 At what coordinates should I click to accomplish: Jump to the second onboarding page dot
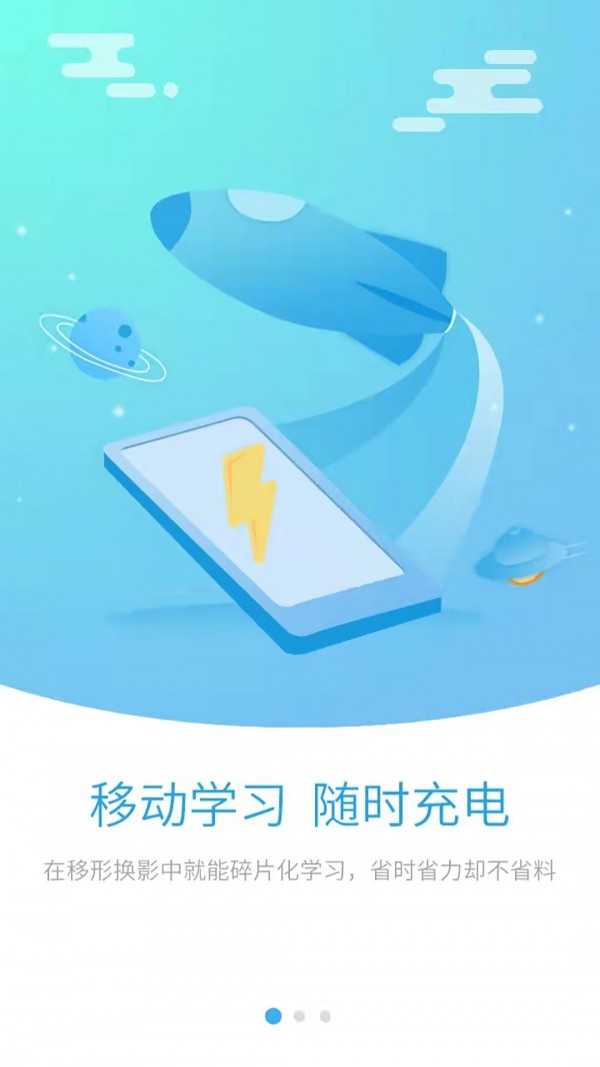point(299,1016)
